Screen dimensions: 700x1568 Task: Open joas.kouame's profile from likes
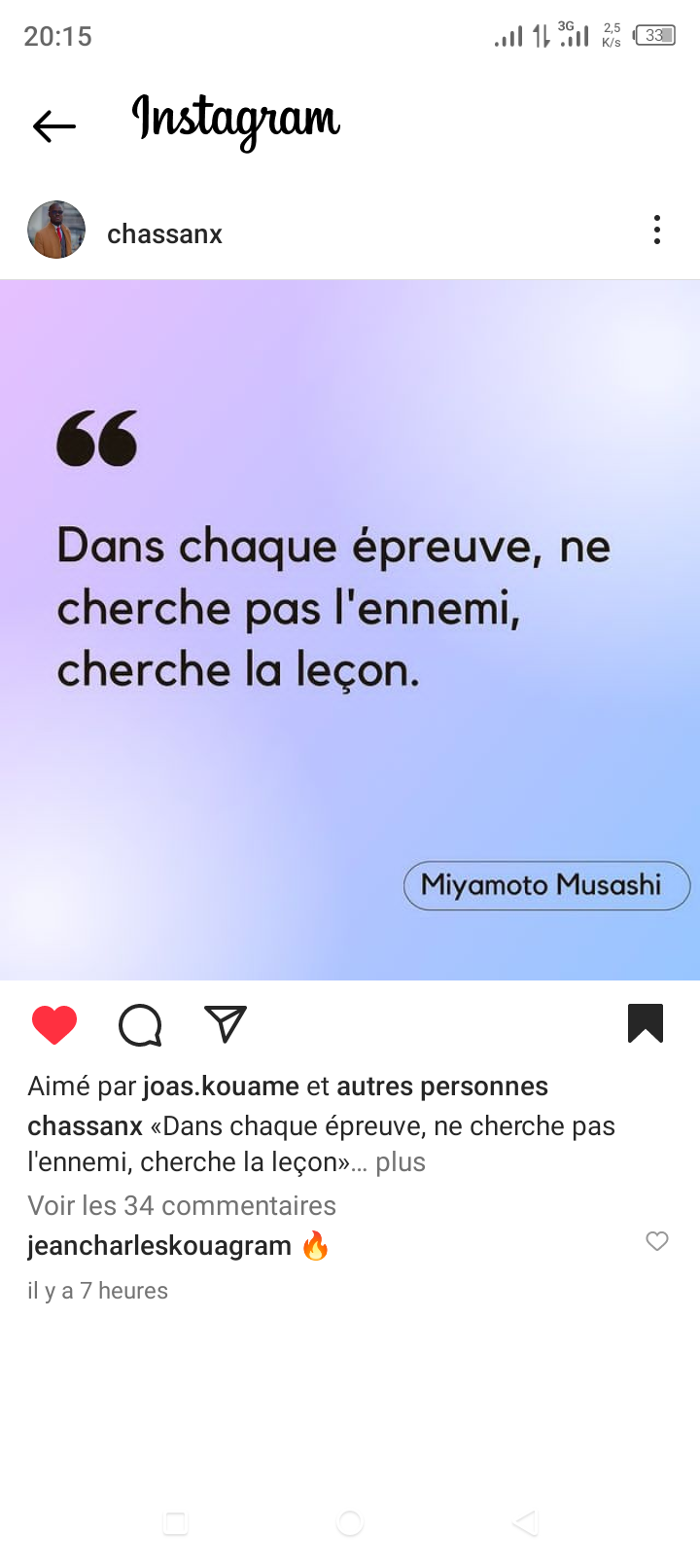[x=221, y=1086]
